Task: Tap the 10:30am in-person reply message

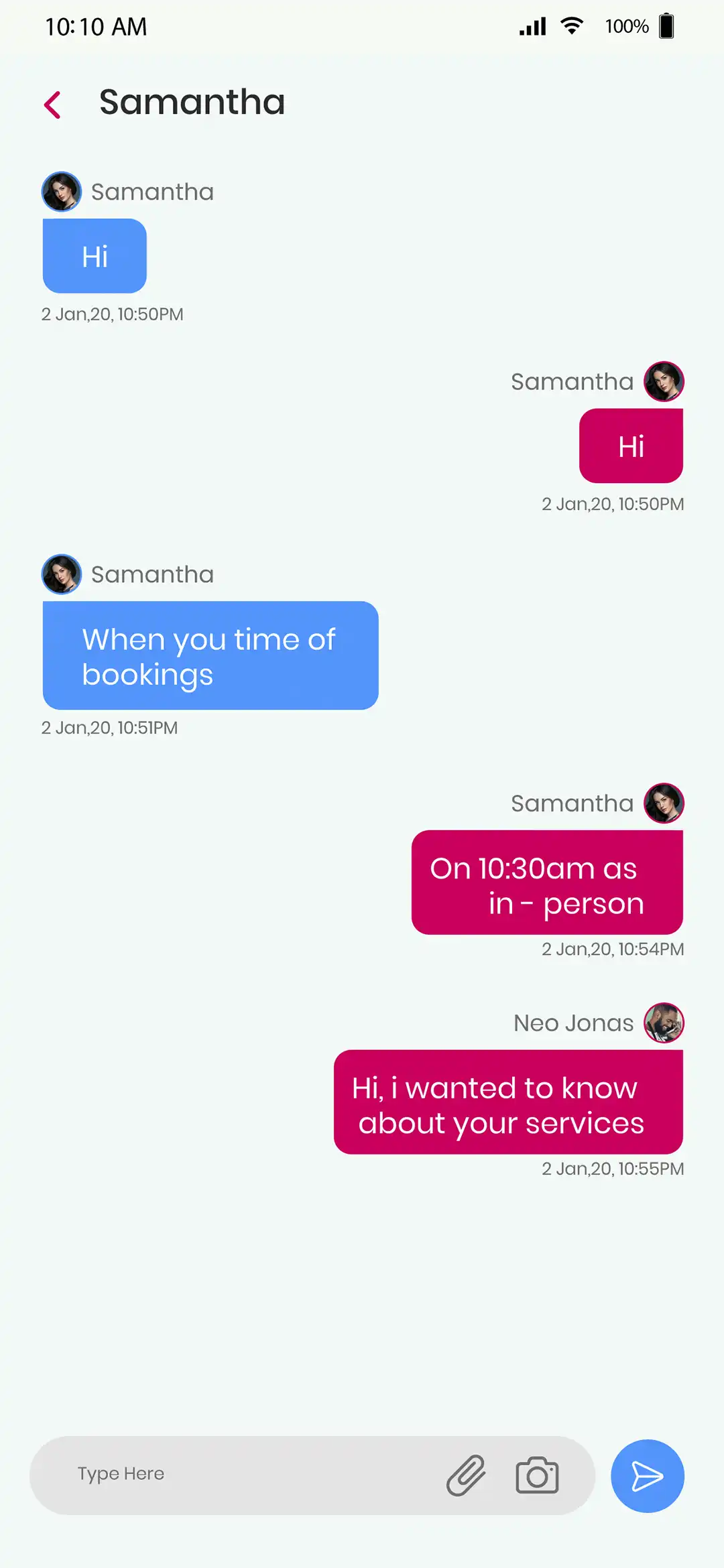Action: coord(546,882)
